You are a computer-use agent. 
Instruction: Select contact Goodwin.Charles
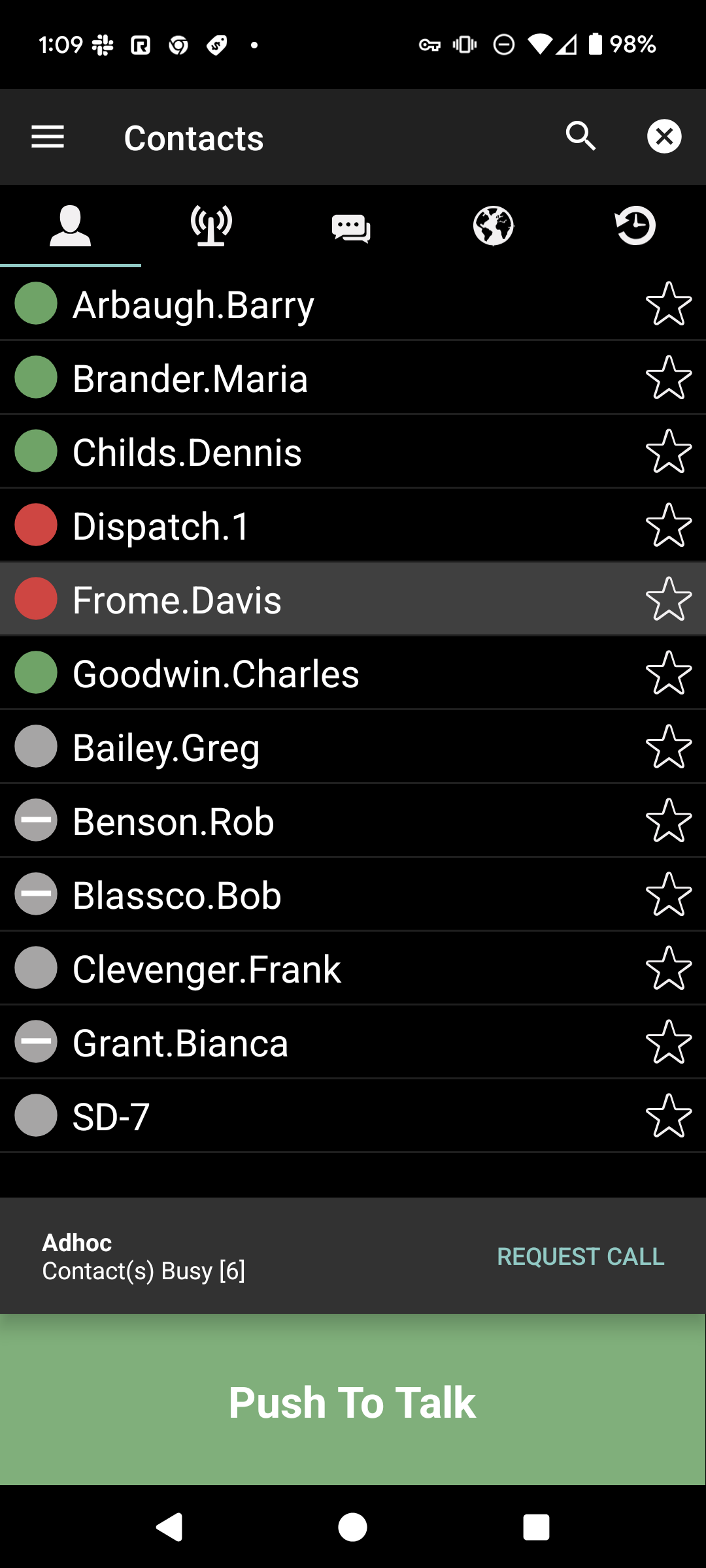pos(353,673)
